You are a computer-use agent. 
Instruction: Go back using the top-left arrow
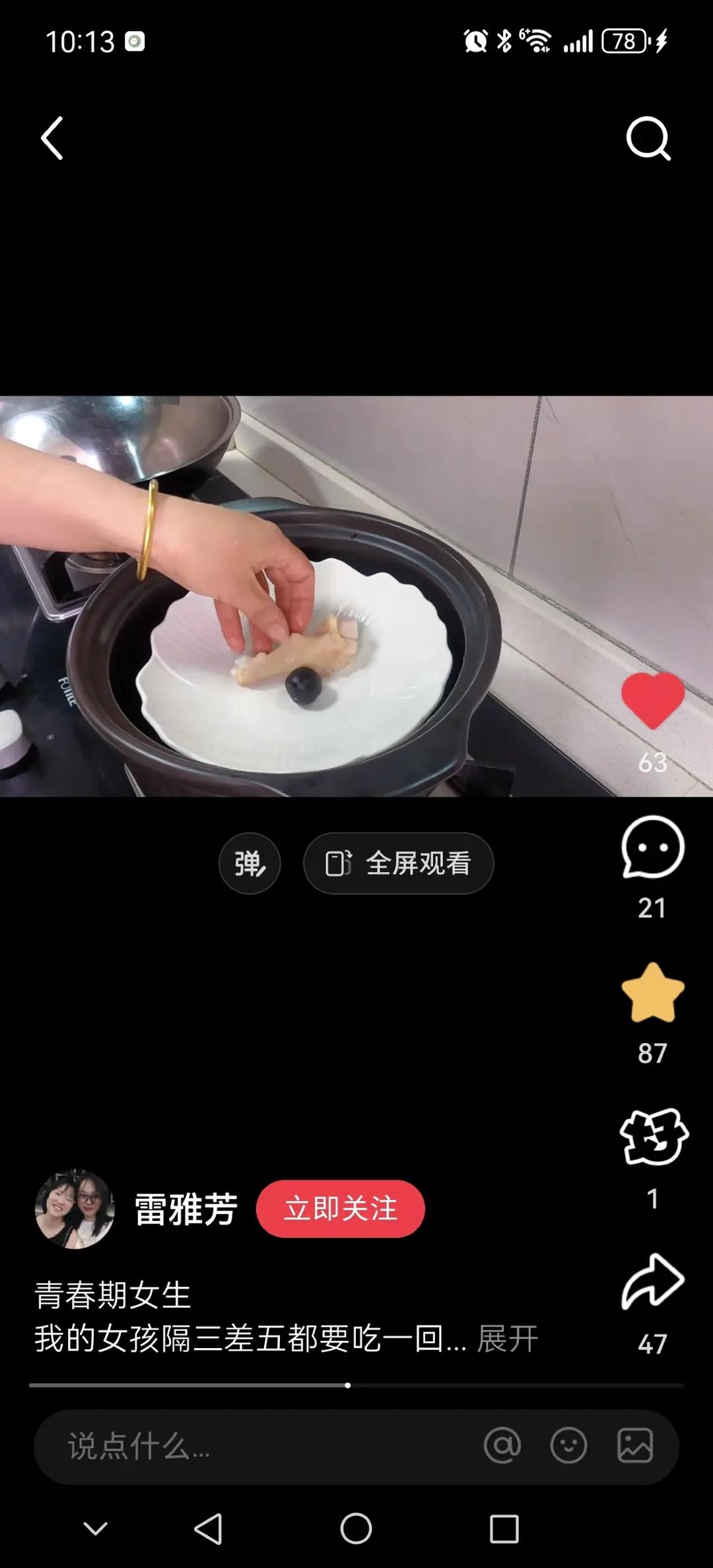(x=52, y=139)
